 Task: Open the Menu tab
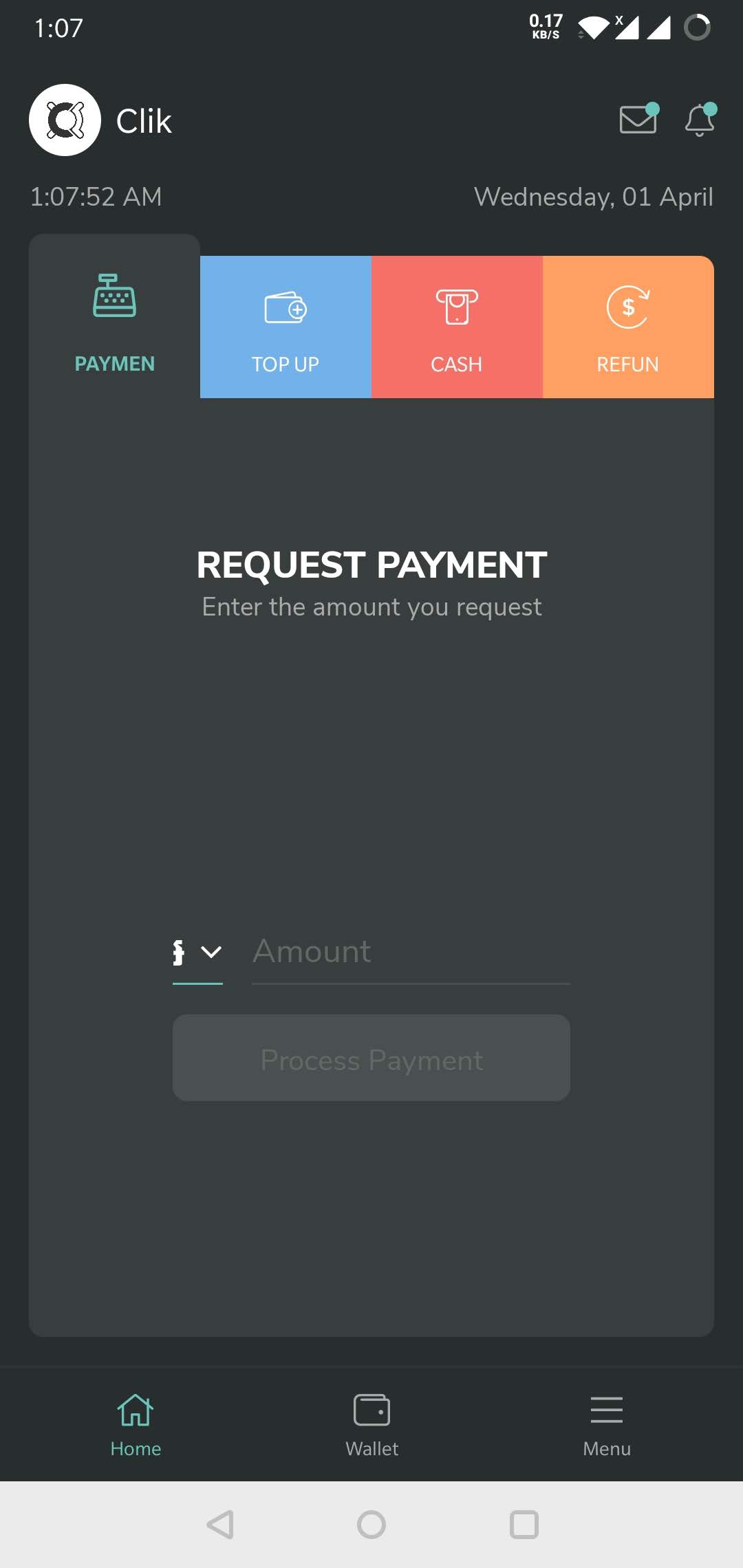pyautogui.click(x=606, y=1425)
